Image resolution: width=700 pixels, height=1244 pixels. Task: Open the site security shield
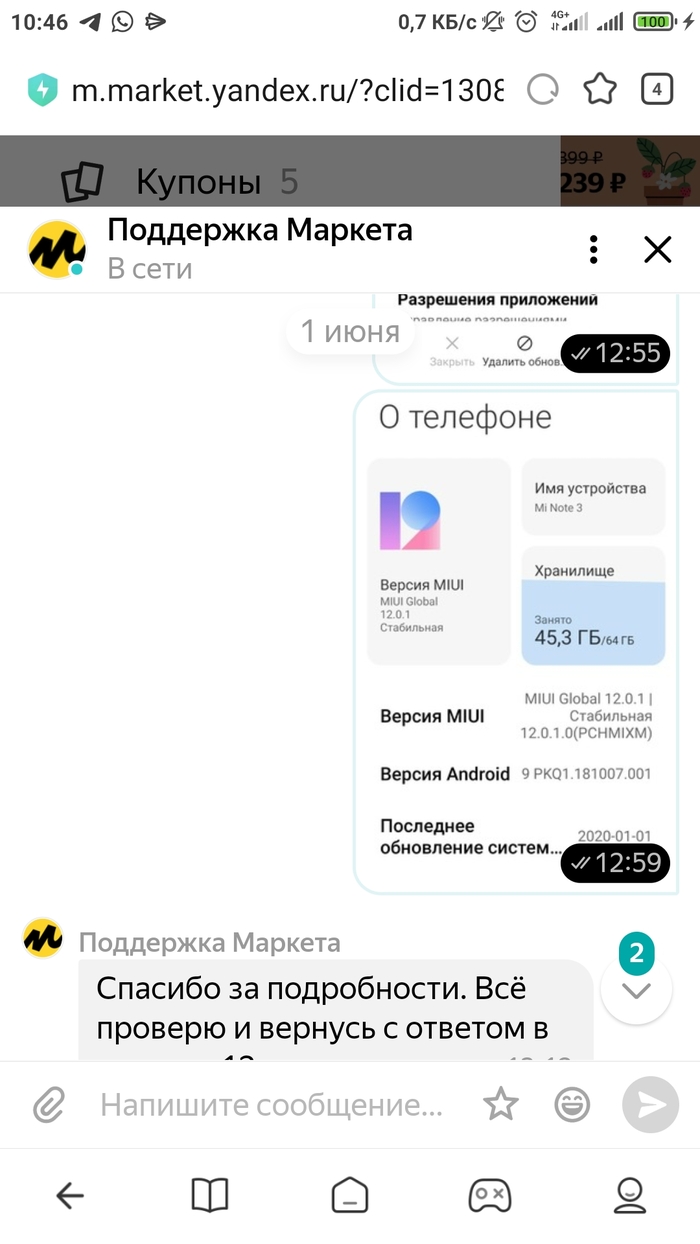(42, 90)
